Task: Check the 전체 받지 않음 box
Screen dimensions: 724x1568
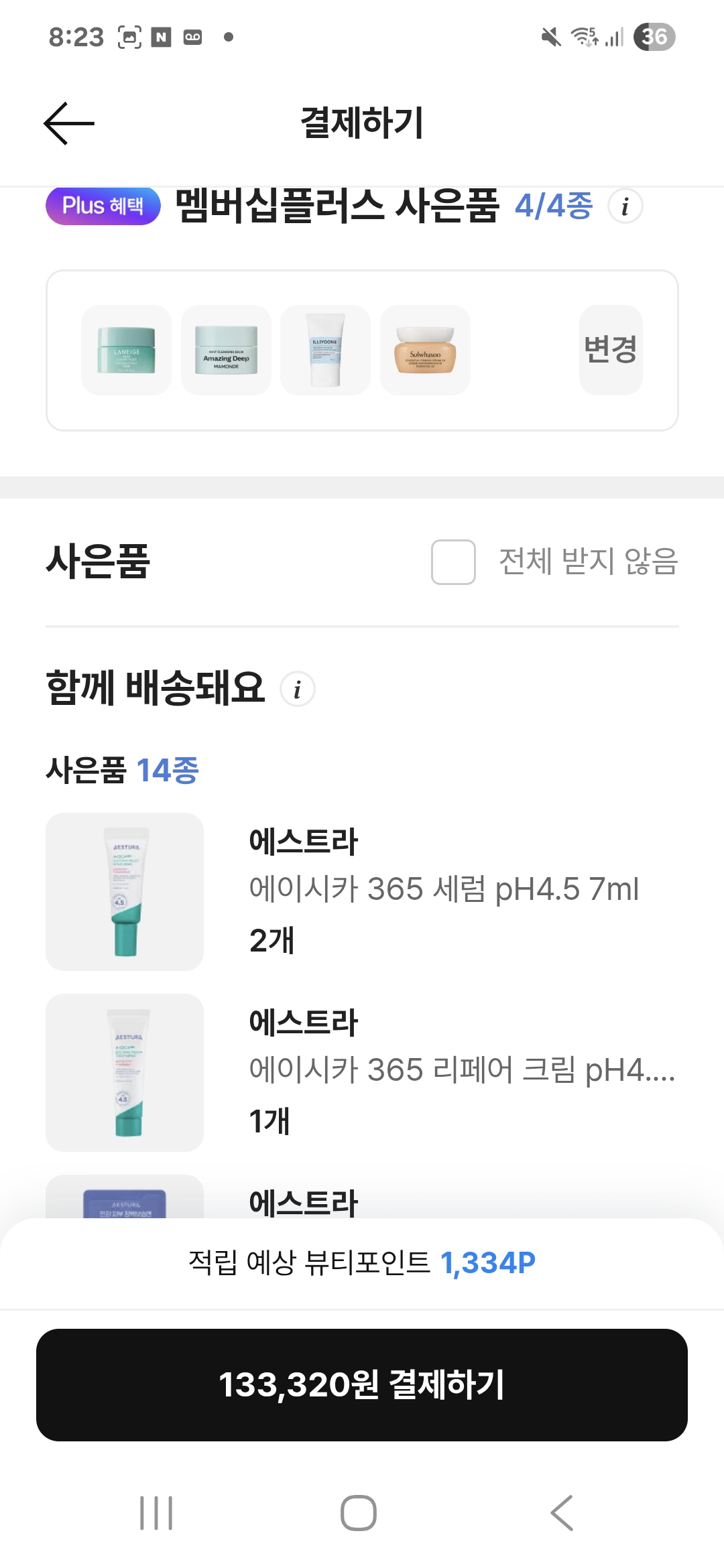Action: (453, 562)
